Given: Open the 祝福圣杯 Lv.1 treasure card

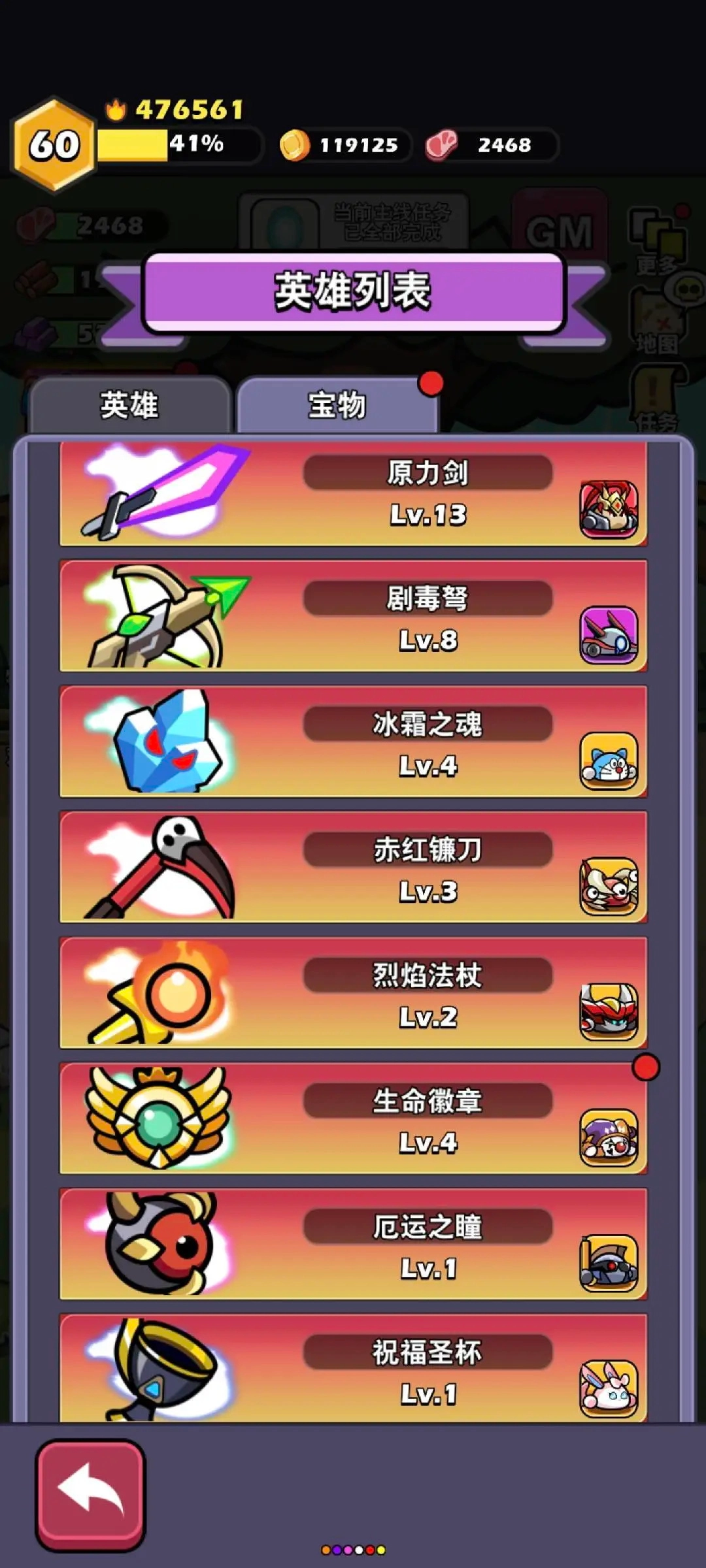Looking at the screenshot, I should point(353,1369).
